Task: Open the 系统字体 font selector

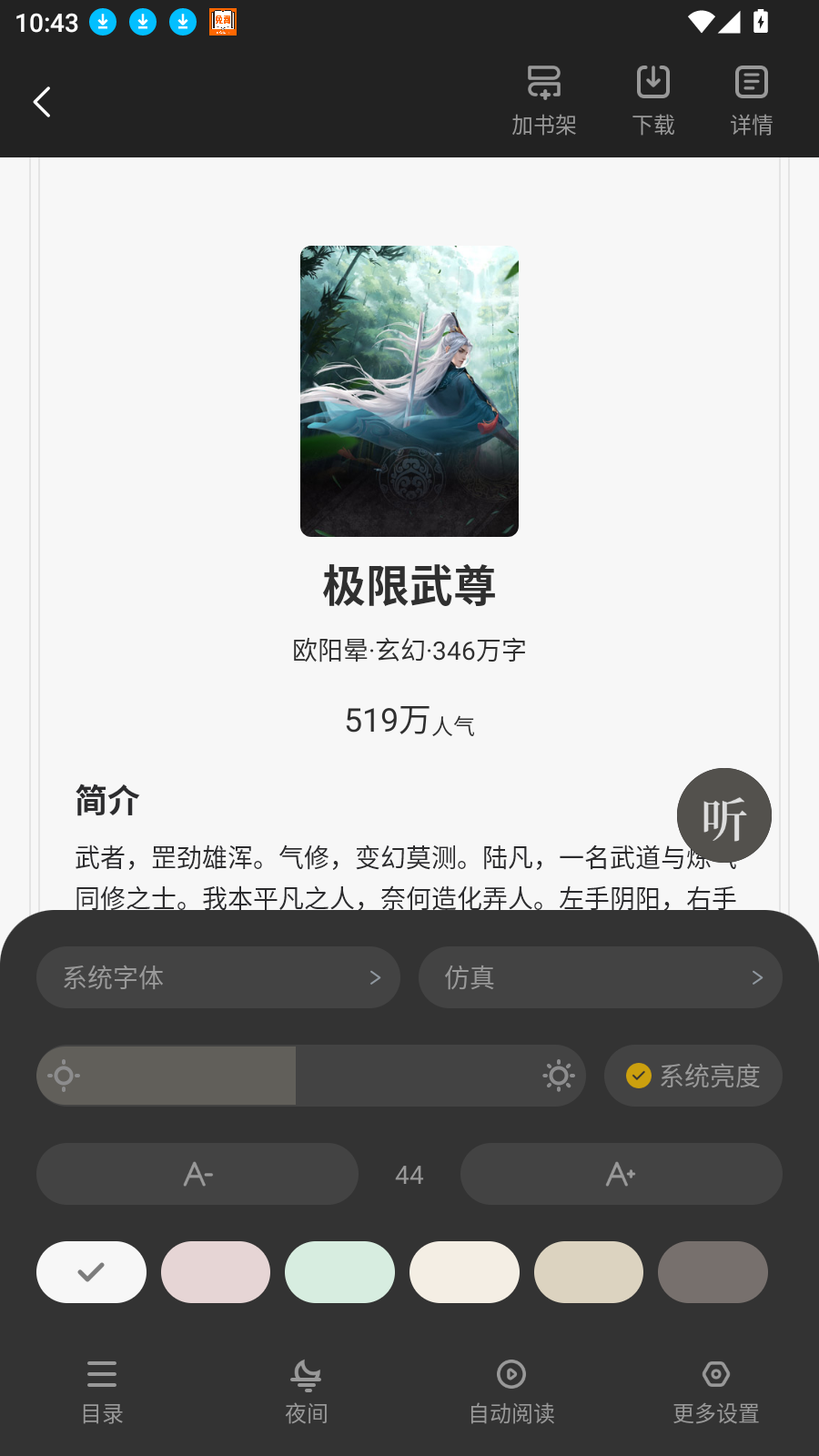Action: pos(218,977)
